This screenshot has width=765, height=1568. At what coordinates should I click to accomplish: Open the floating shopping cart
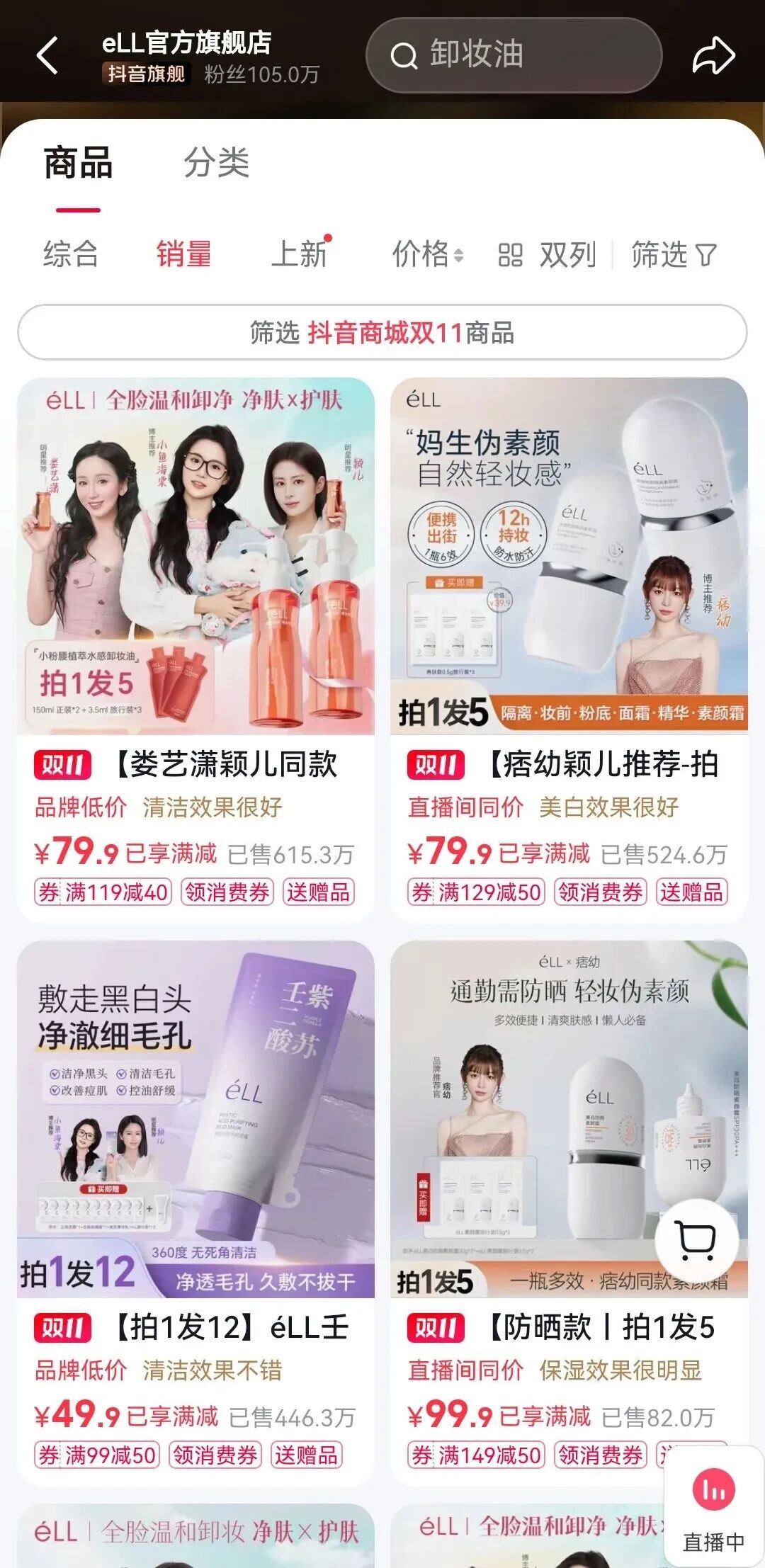(x=696, y=1240)
